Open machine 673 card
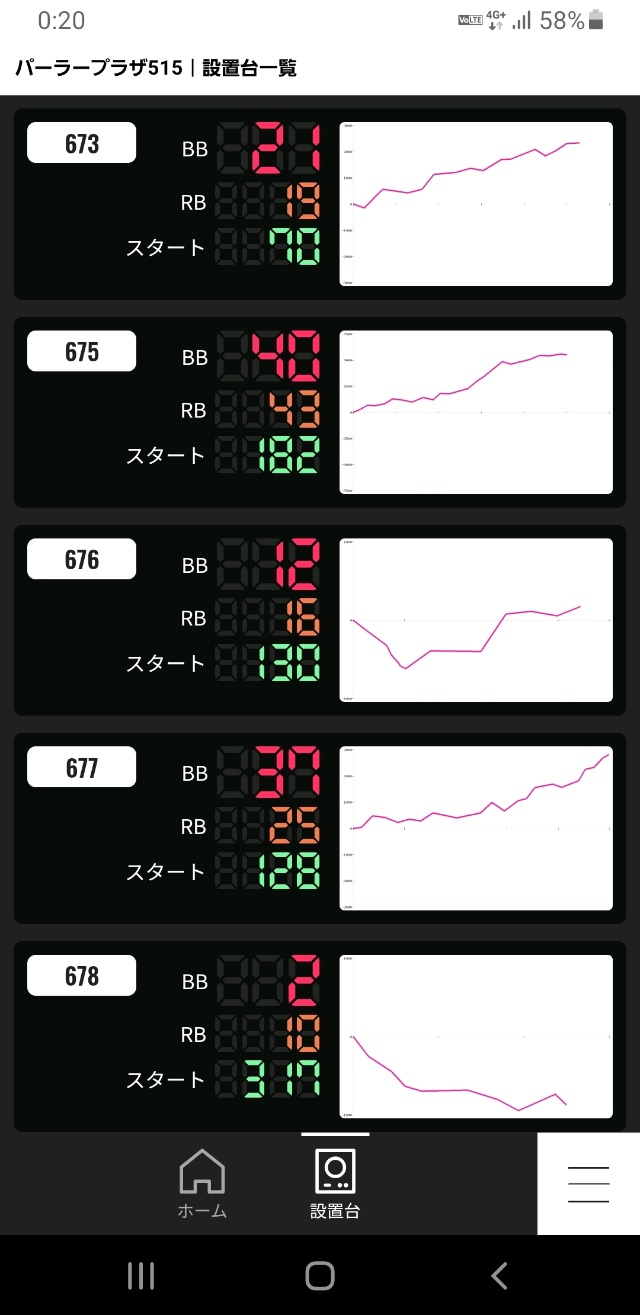 (x=320, y=204)
